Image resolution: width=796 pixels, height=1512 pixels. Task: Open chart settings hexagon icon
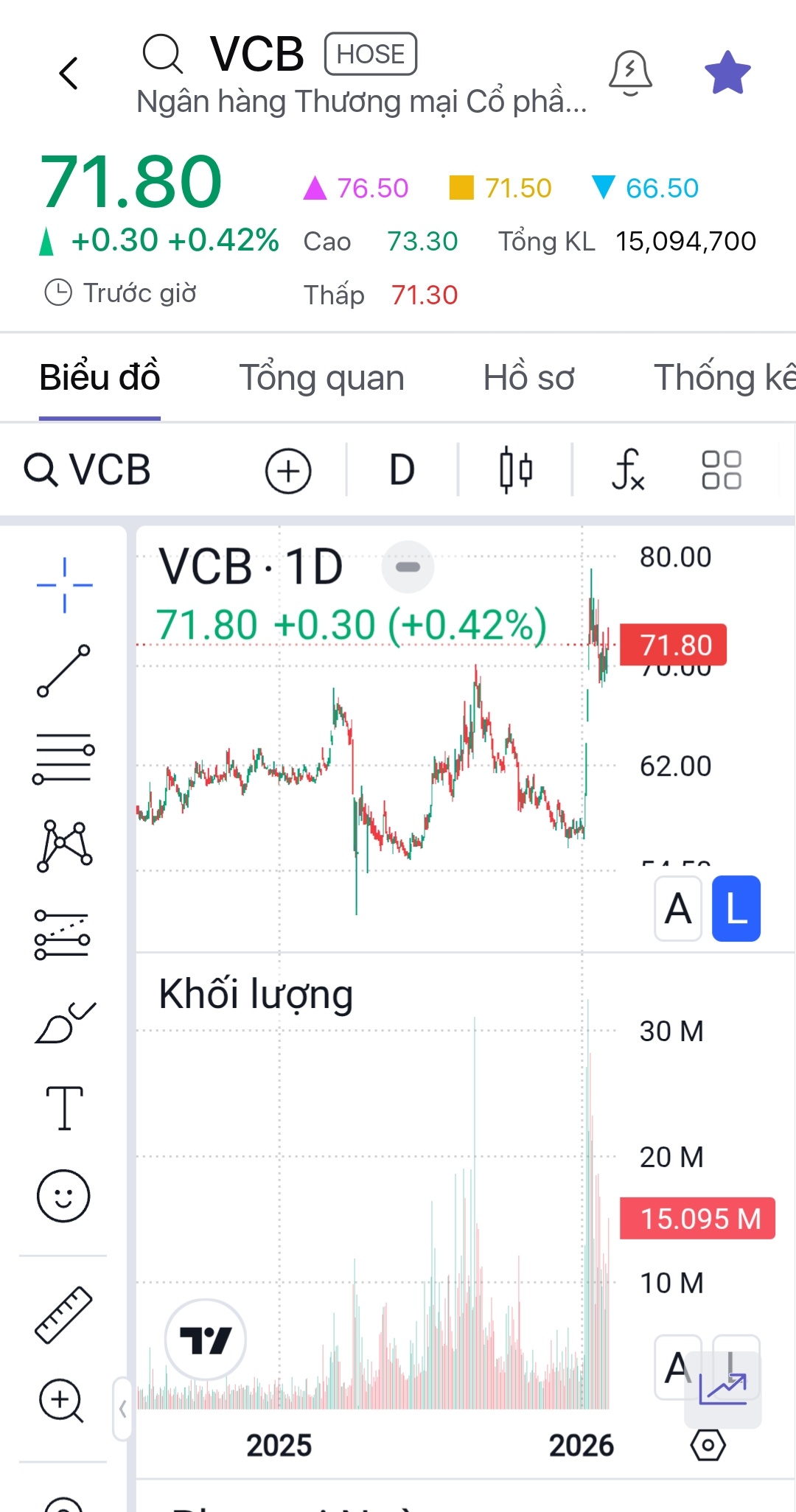coord(708,1446)
